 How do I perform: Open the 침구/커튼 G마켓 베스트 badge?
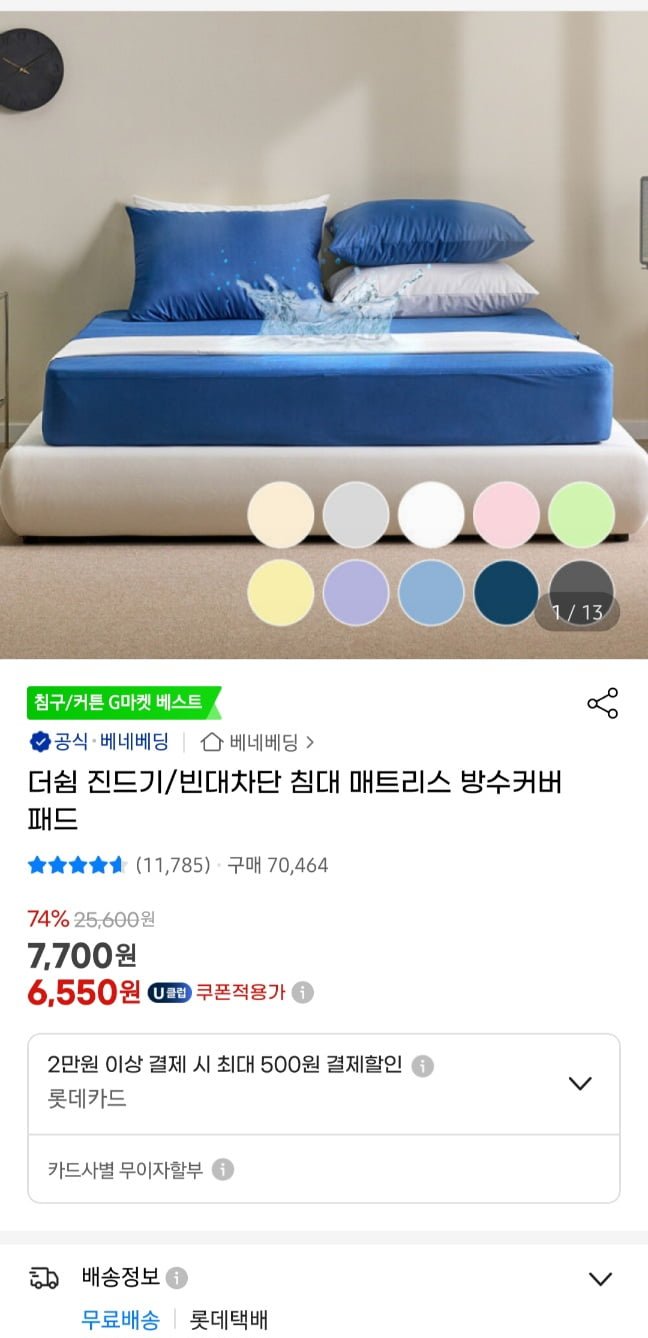pyautogui.click(x=122, y=702)
